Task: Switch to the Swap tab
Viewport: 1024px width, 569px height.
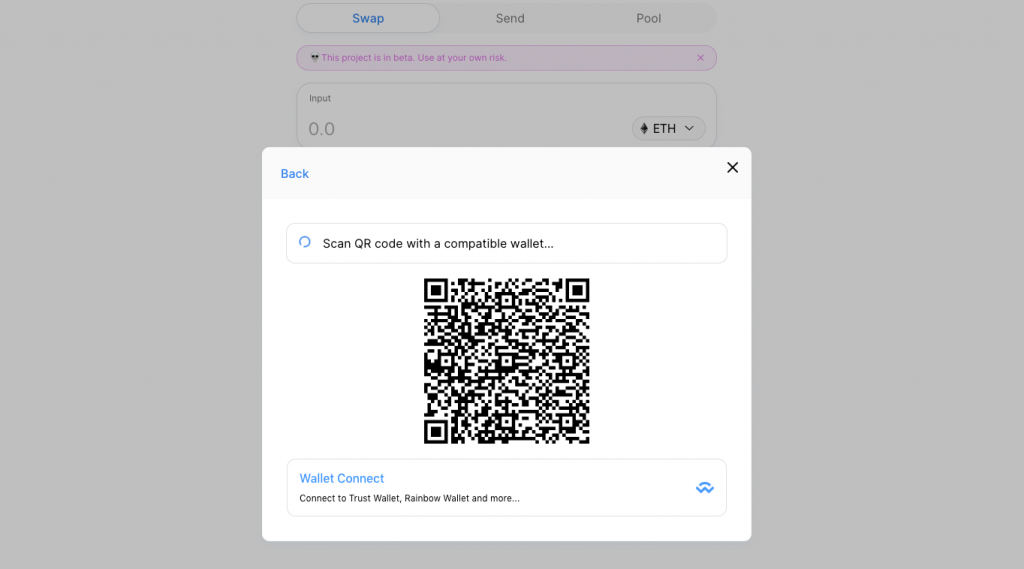Action: pyautogui.click(x=368, y=18)
